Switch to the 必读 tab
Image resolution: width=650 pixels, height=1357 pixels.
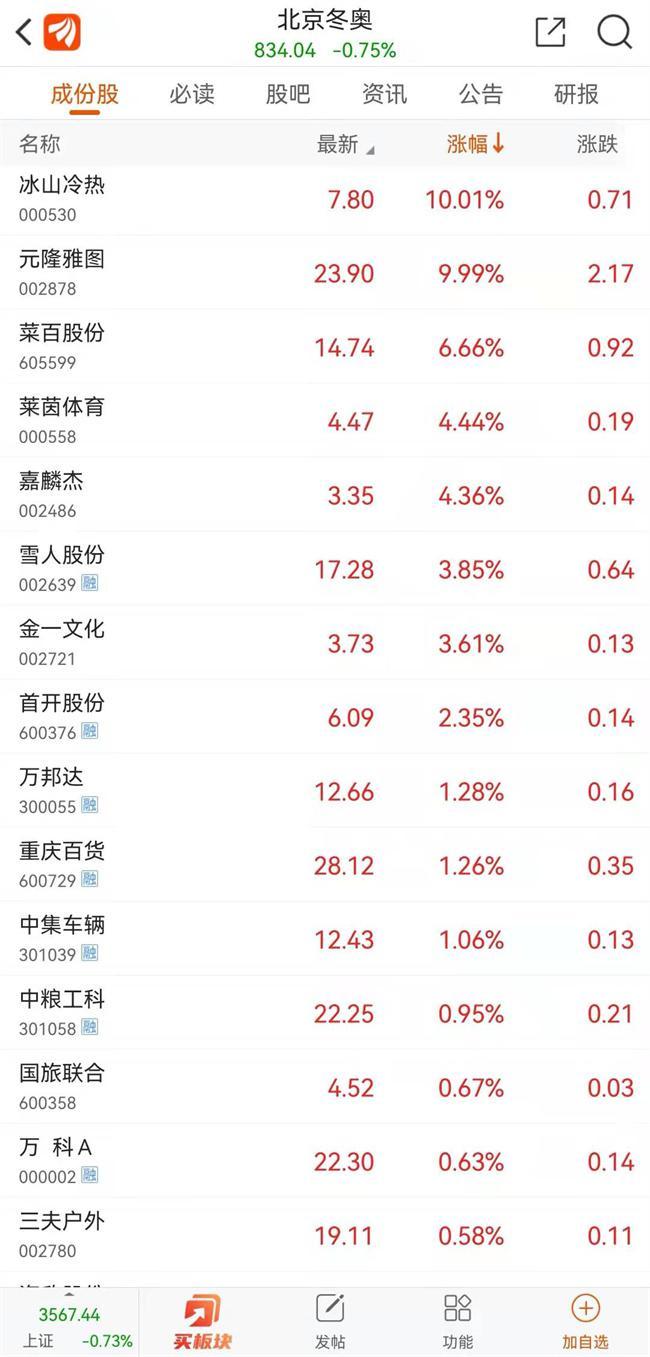point(192,94)
